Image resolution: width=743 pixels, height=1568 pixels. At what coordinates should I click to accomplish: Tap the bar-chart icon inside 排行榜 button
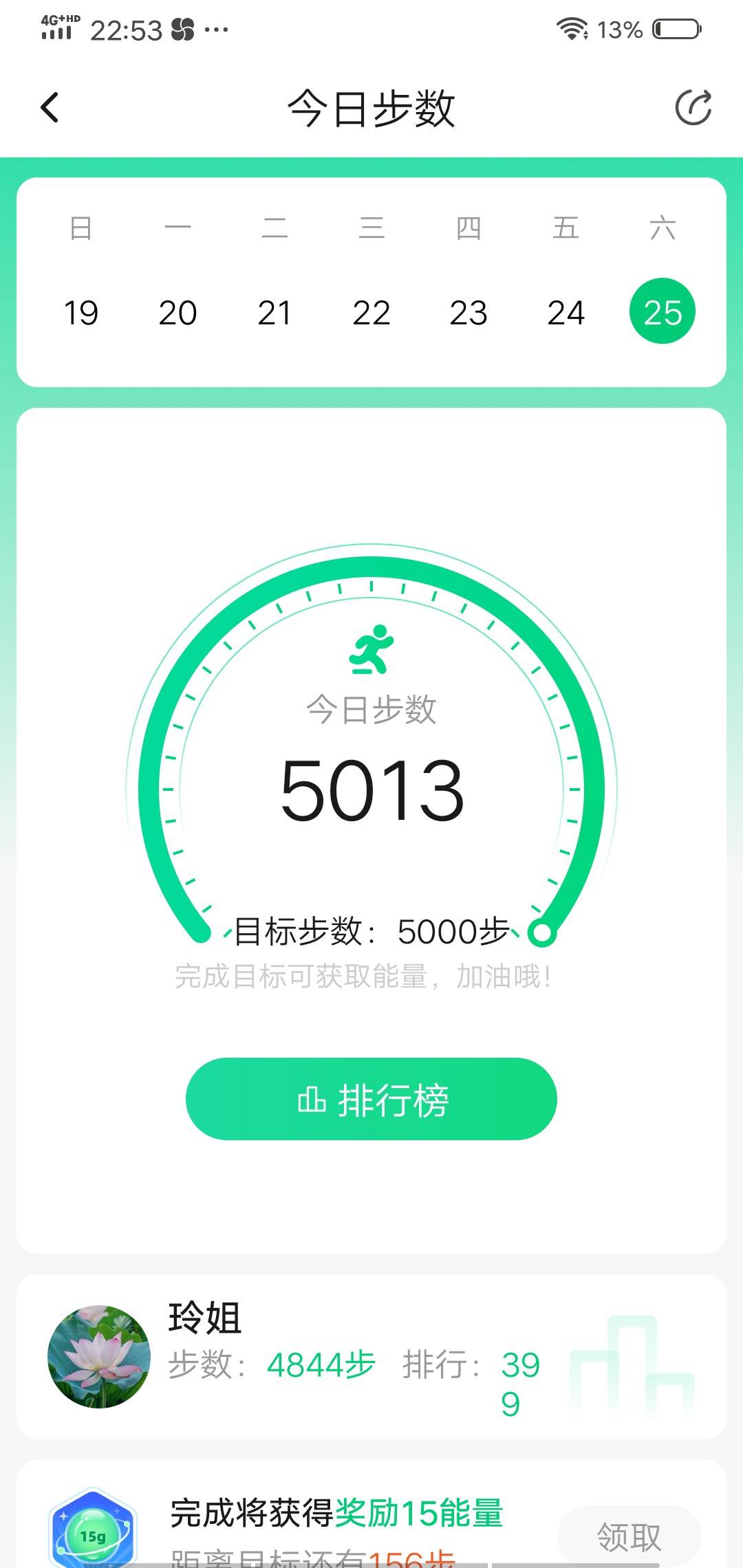point(313,1099)
